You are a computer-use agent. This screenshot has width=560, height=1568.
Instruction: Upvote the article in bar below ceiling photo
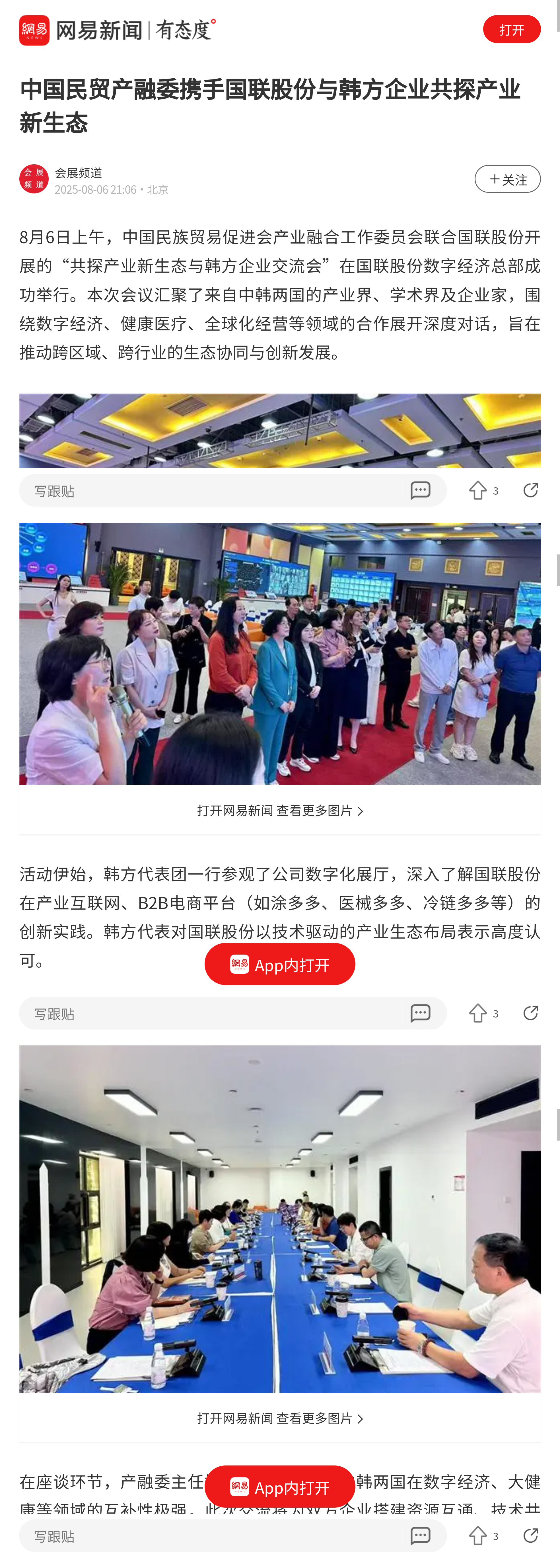point(479,491)
